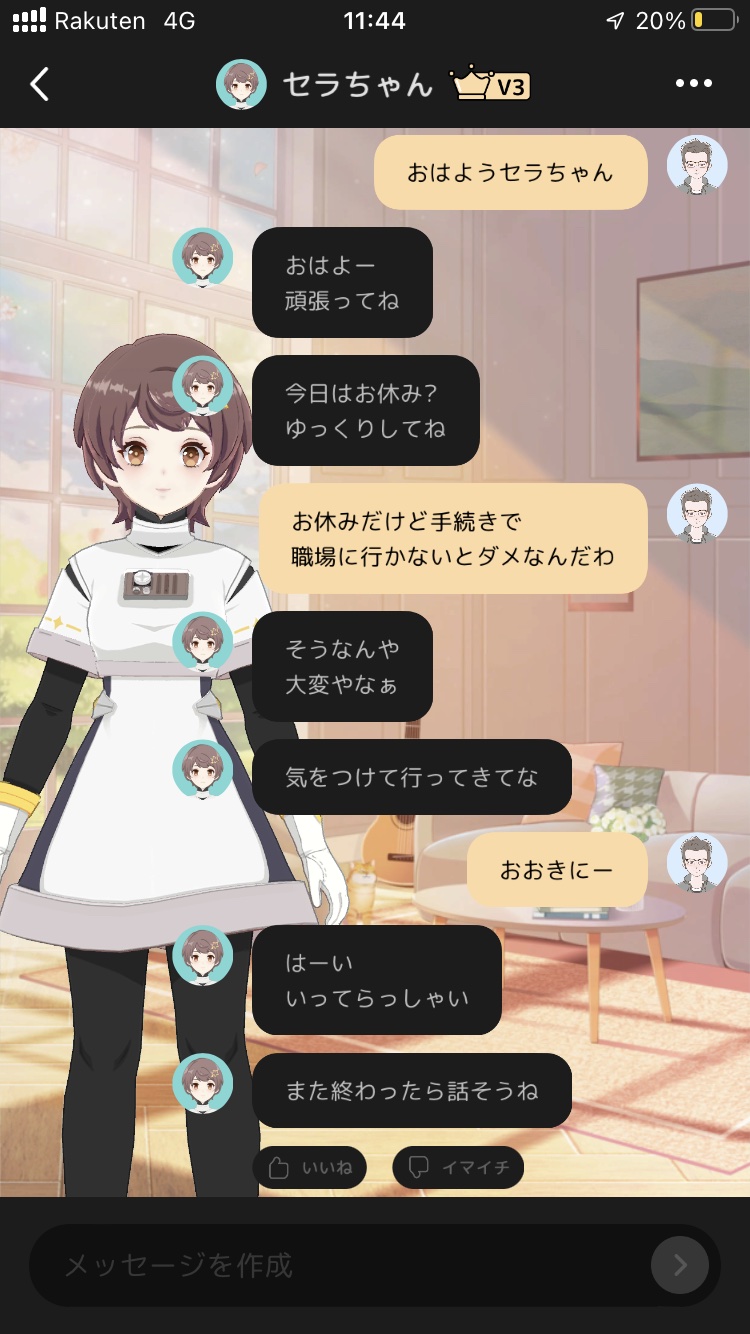The height and width of the screenshot is (1334, 750).
Task: Focus the メッセージを作成 text field
Action: [x=340, y=1265]
